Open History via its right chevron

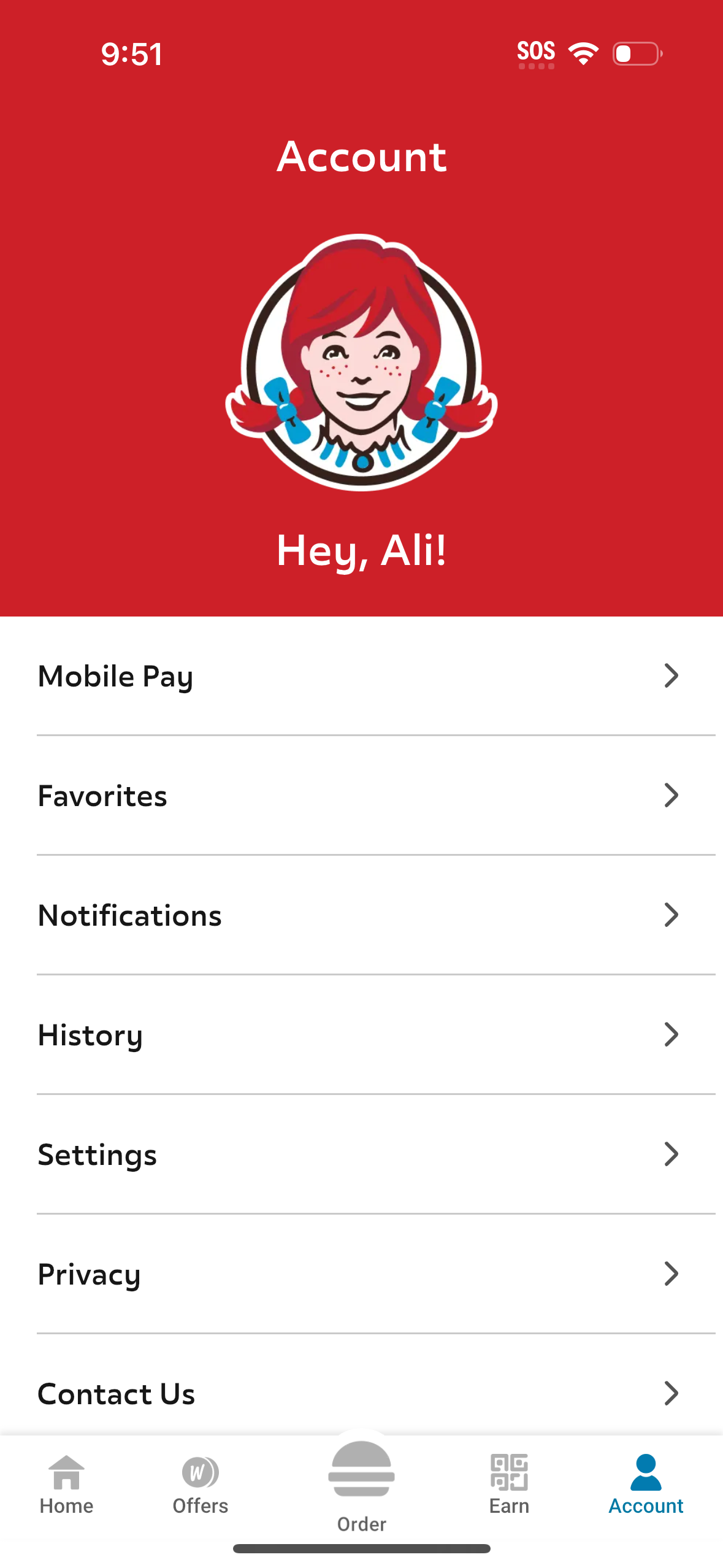672,1035
